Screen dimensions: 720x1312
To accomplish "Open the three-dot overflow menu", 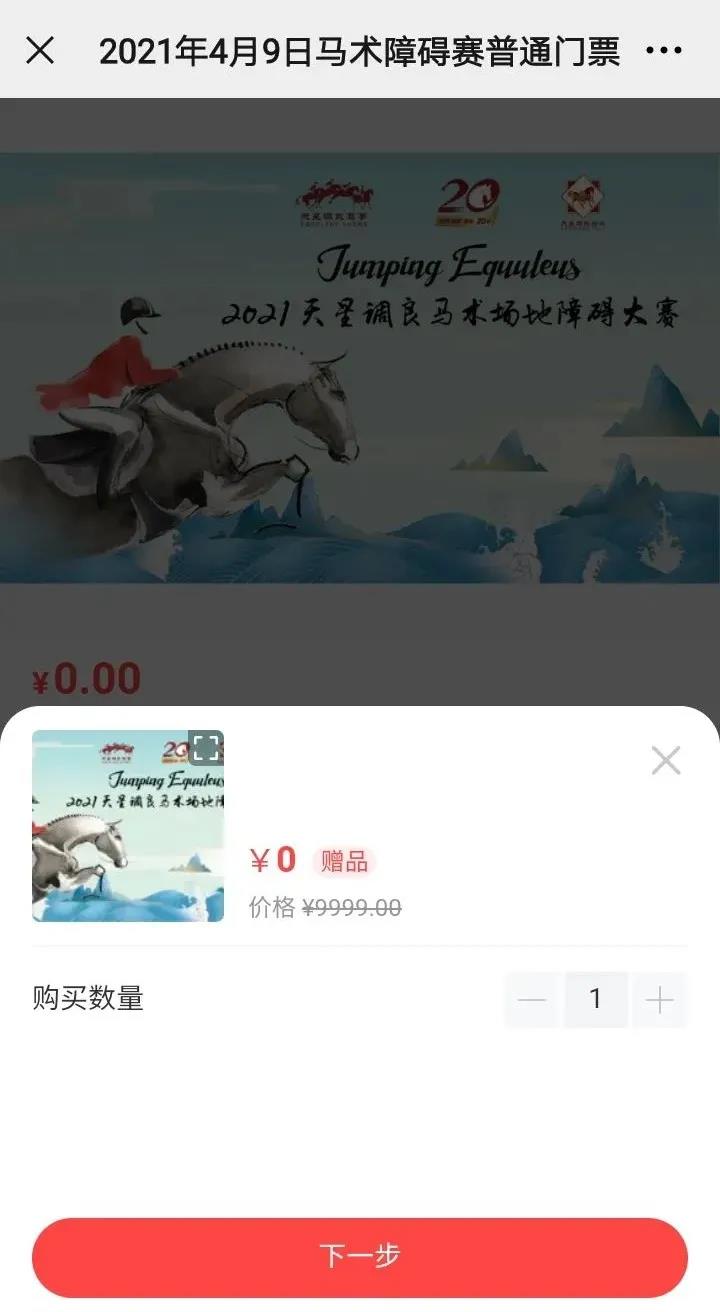I will pos(663,51).
